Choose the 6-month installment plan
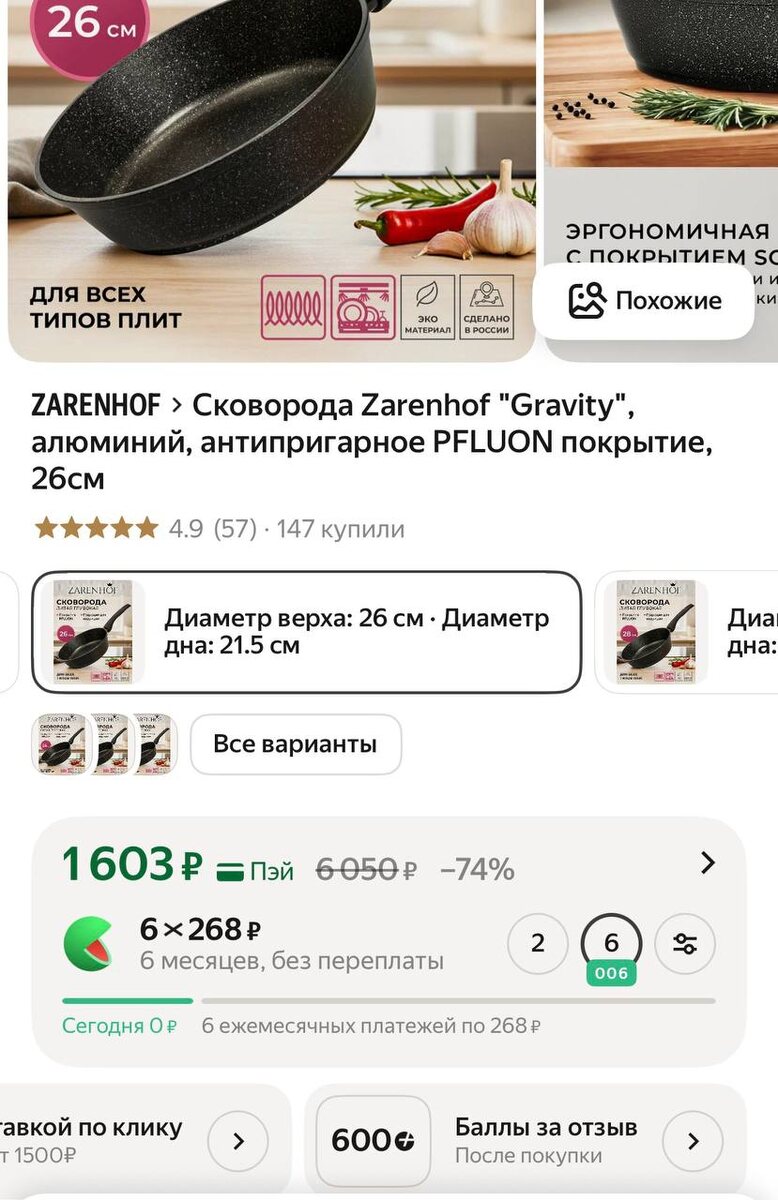Screen dimensions: 778x1200 tap(611, 943)
